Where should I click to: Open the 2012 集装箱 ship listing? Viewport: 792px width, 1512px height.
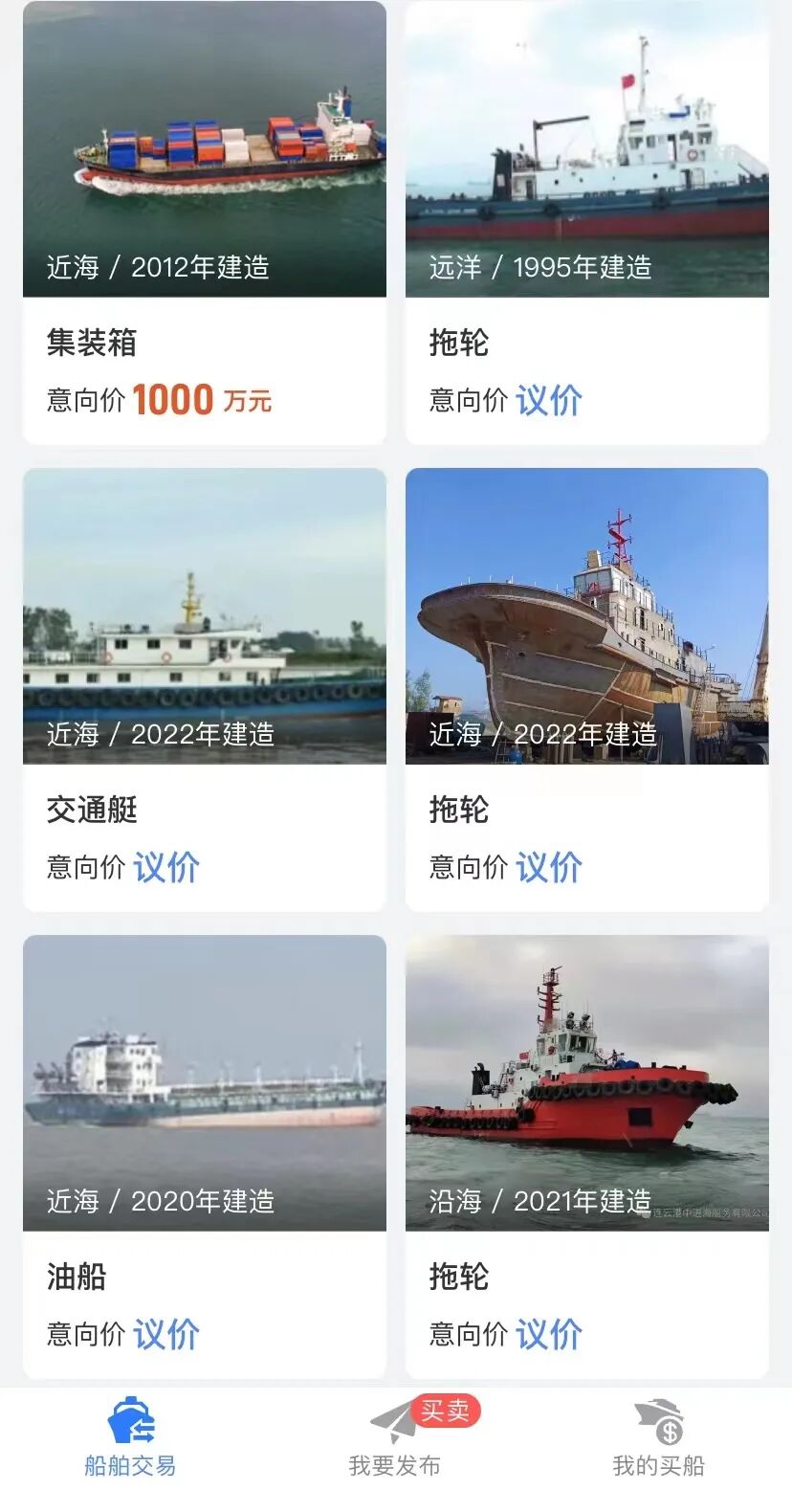(x=204, y=222)
